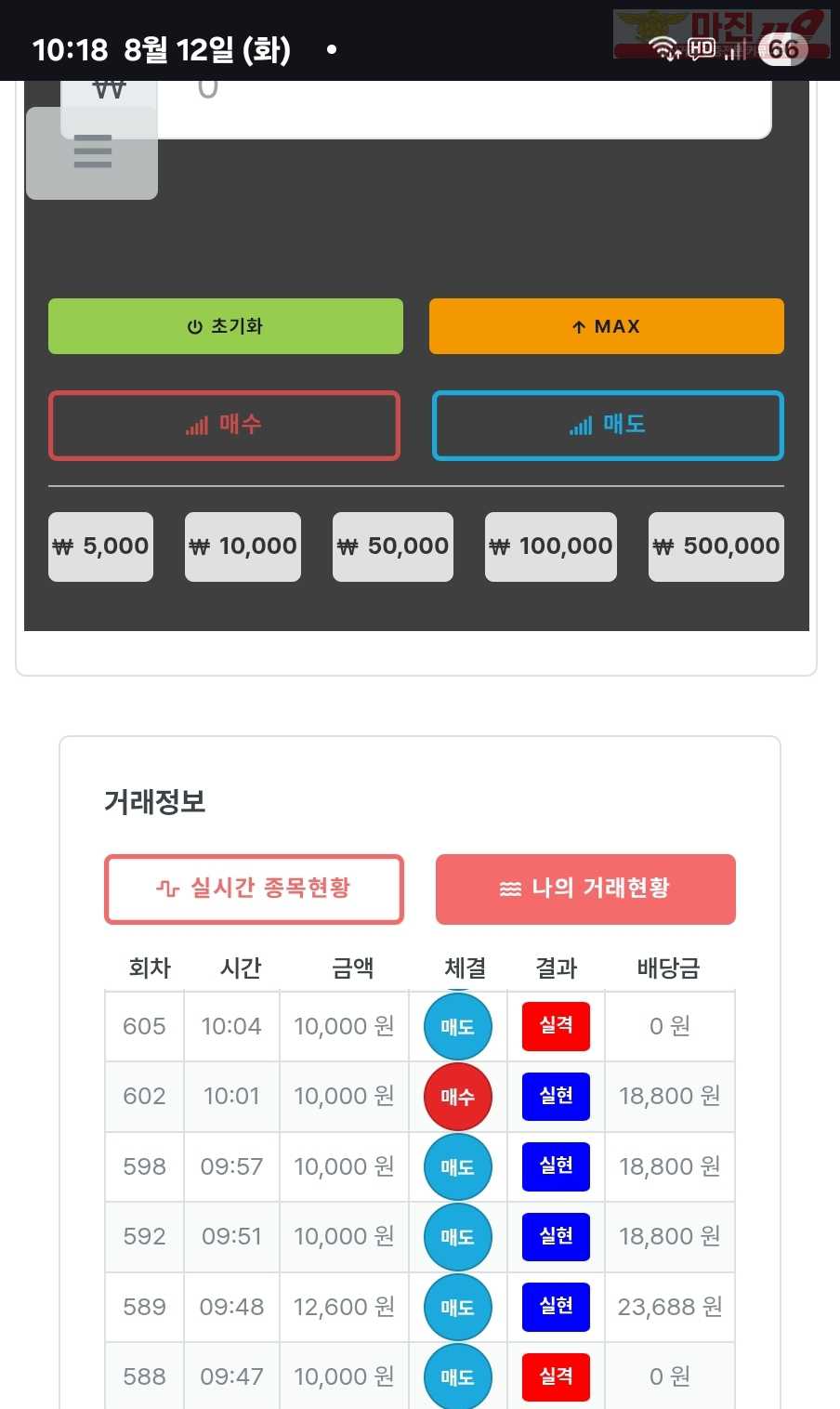Add ₩ 10,000 to the amount
This screenshot has width=840, height=1409.
coord(243,546)
